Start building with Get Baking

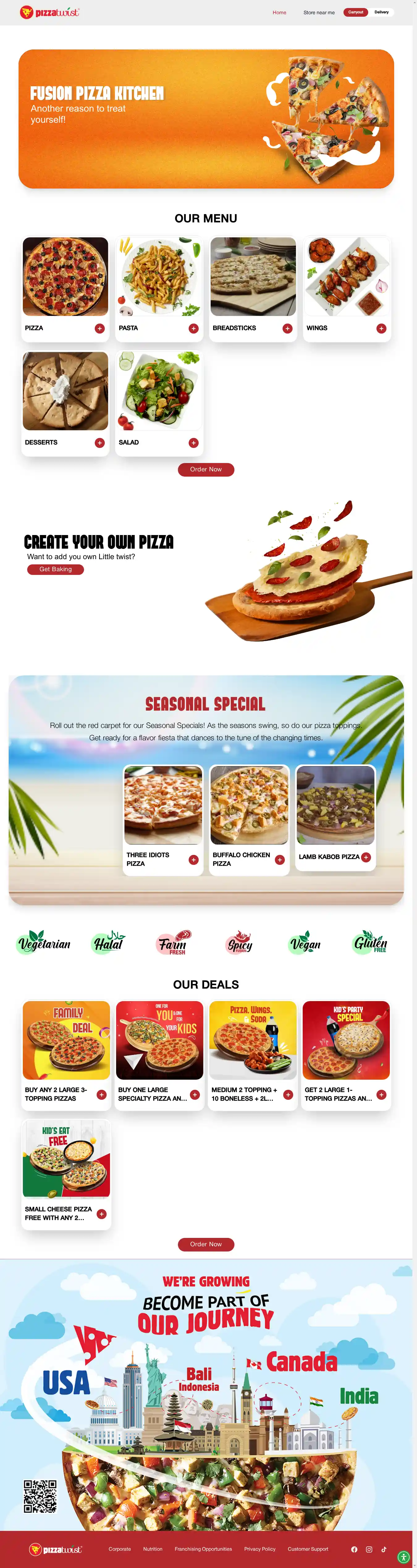[x=55, y=570]
